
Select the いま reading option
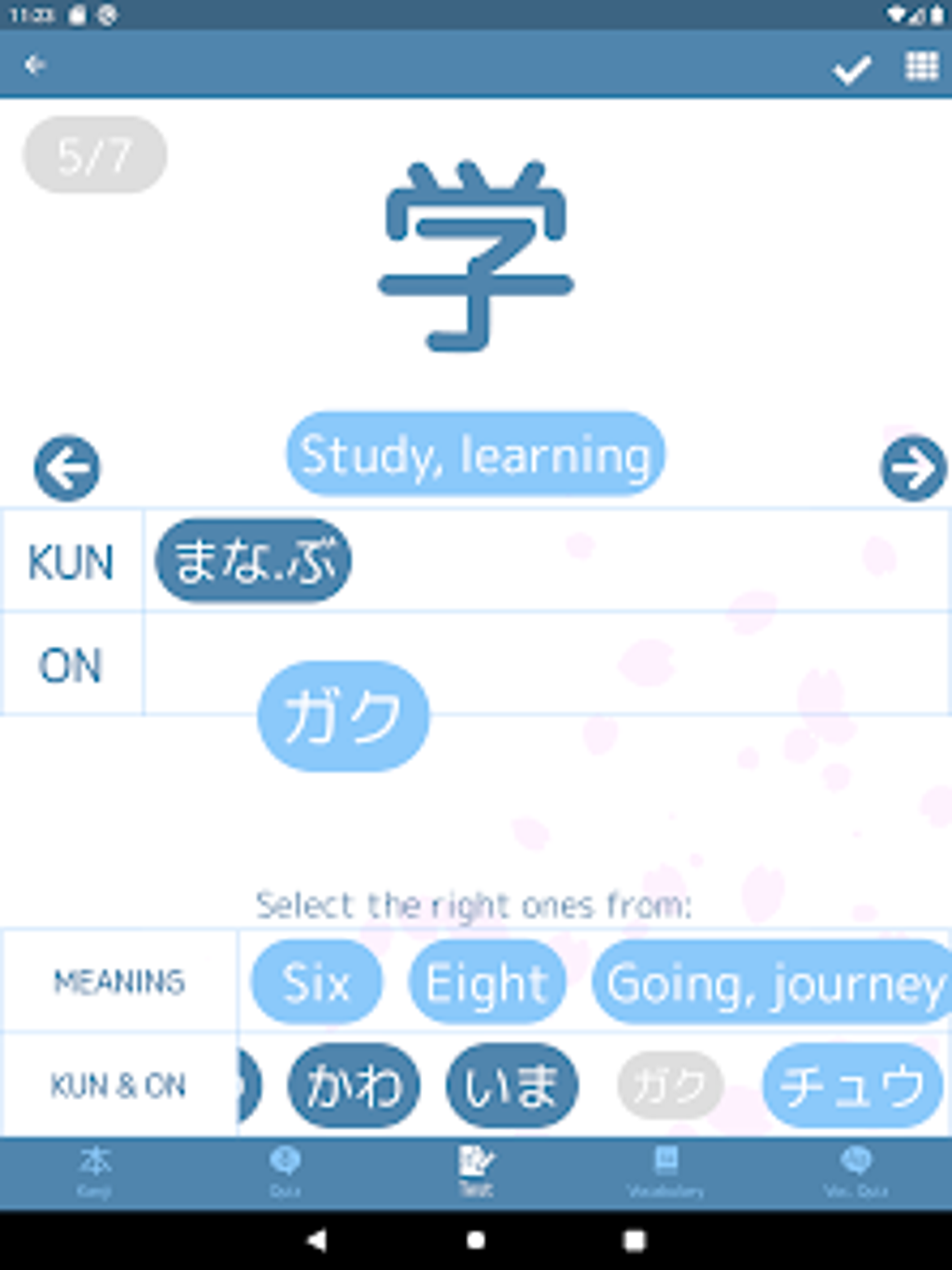pyautogui.click(x=513, y=1084)
